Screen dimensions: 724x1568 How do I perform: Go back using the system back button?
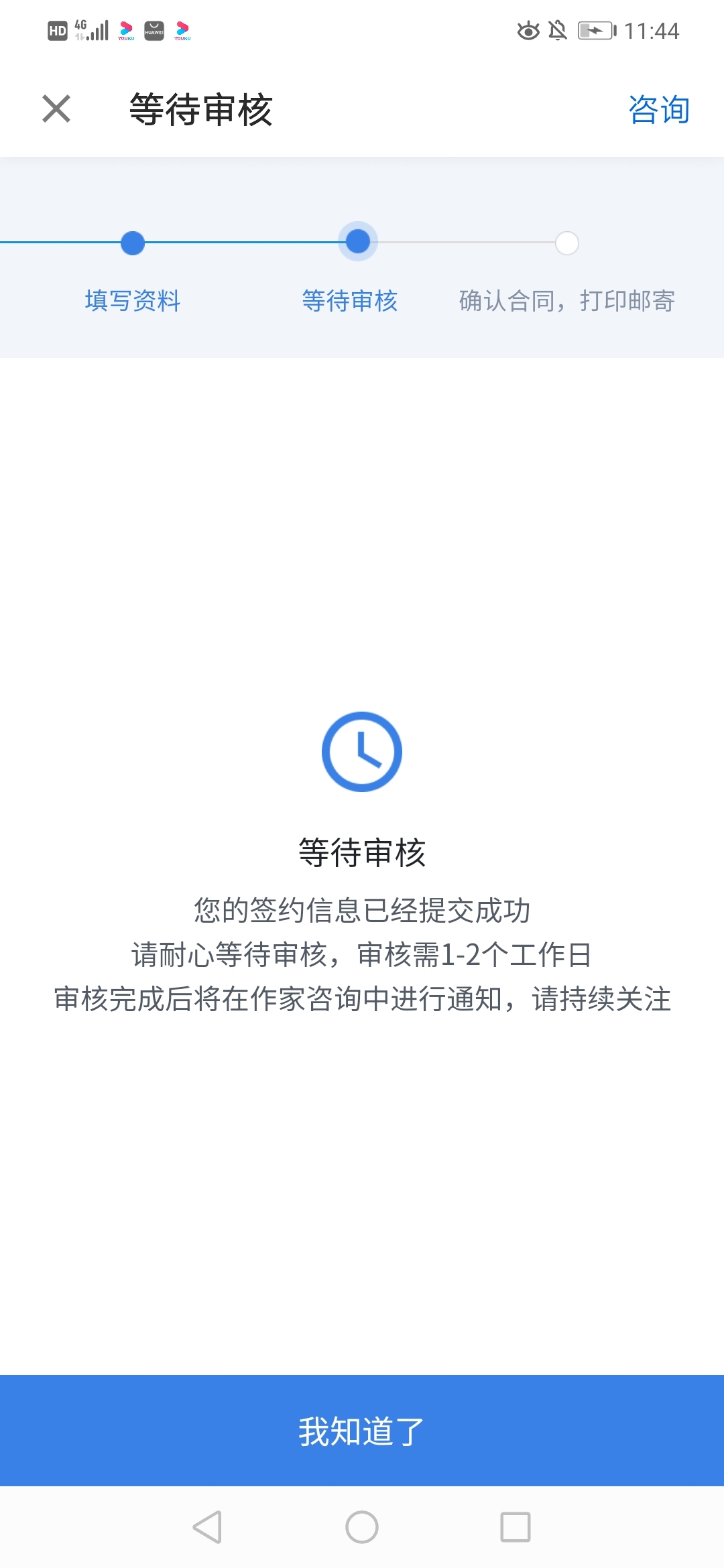207,1528
